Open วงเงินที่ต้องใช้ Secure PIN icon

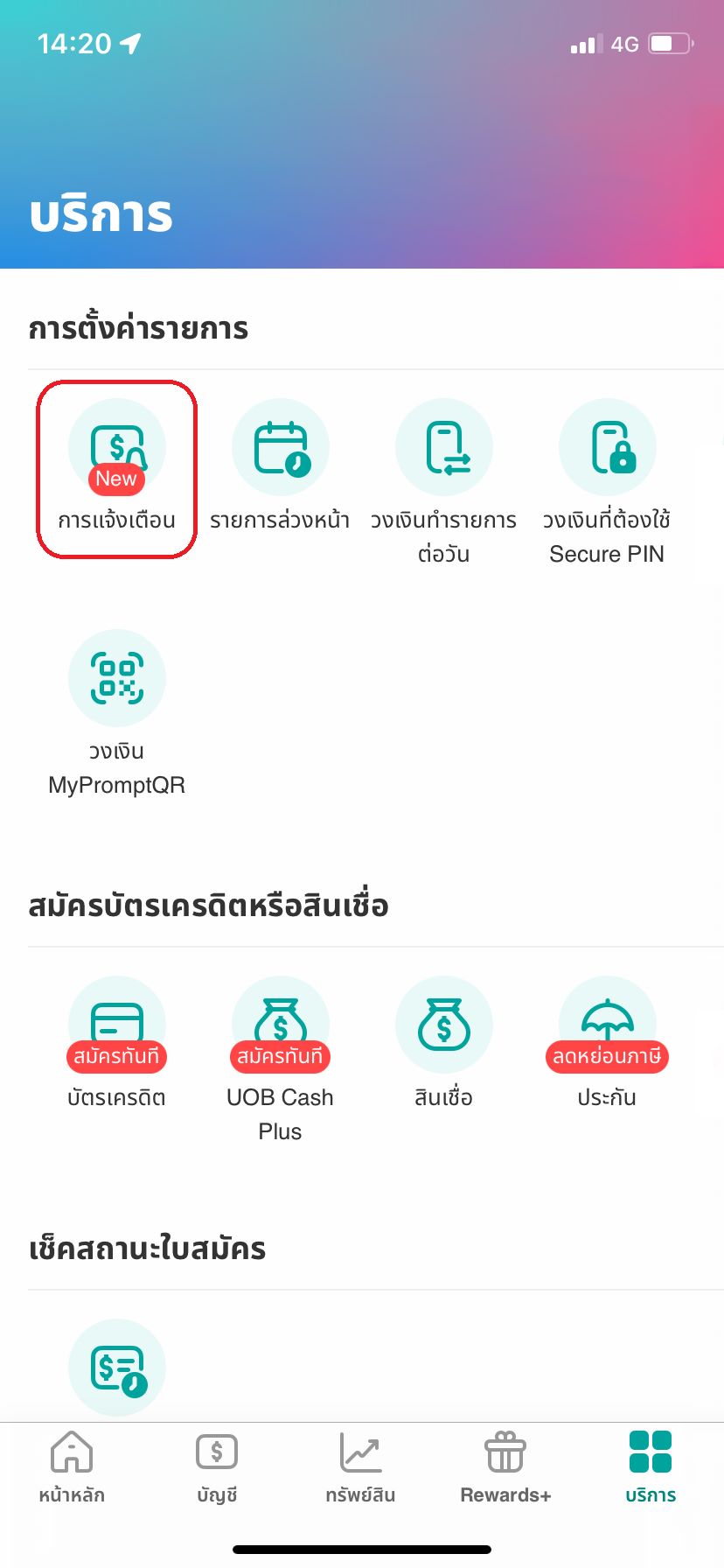click(608, 446)
